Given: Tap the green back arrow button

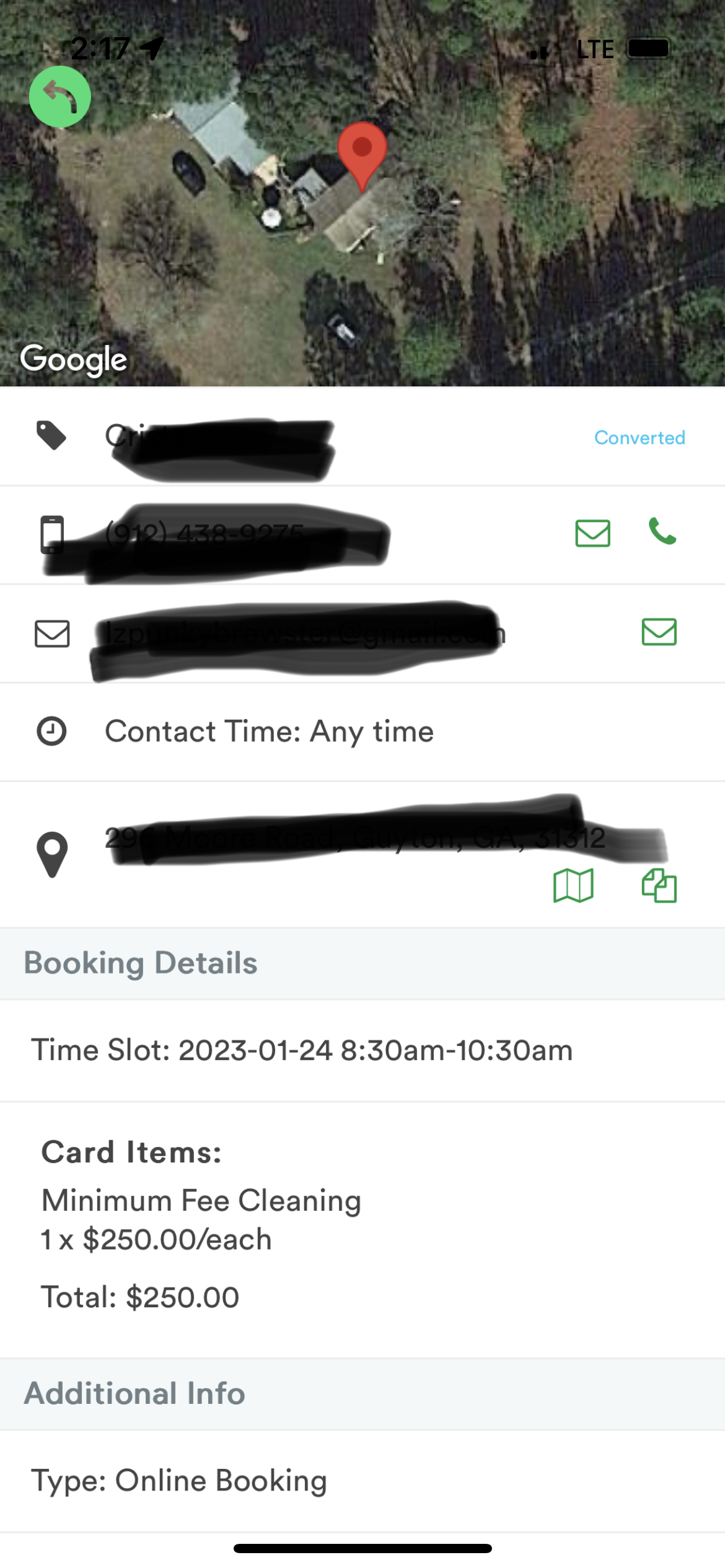Looking at the screenshot, I should point(60,97).
